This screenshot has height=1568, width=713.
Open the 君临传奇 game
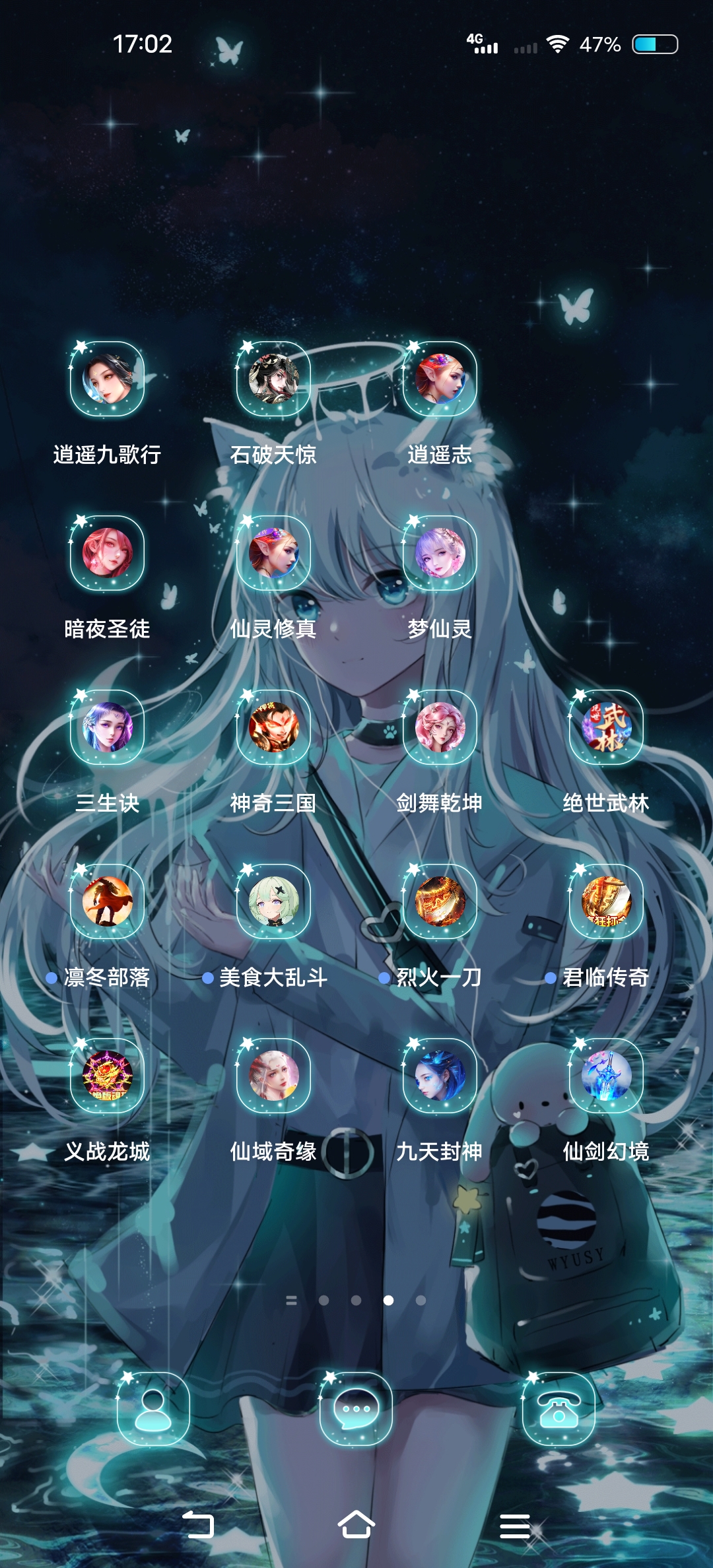pyautogui.click(x=606, y=901)
